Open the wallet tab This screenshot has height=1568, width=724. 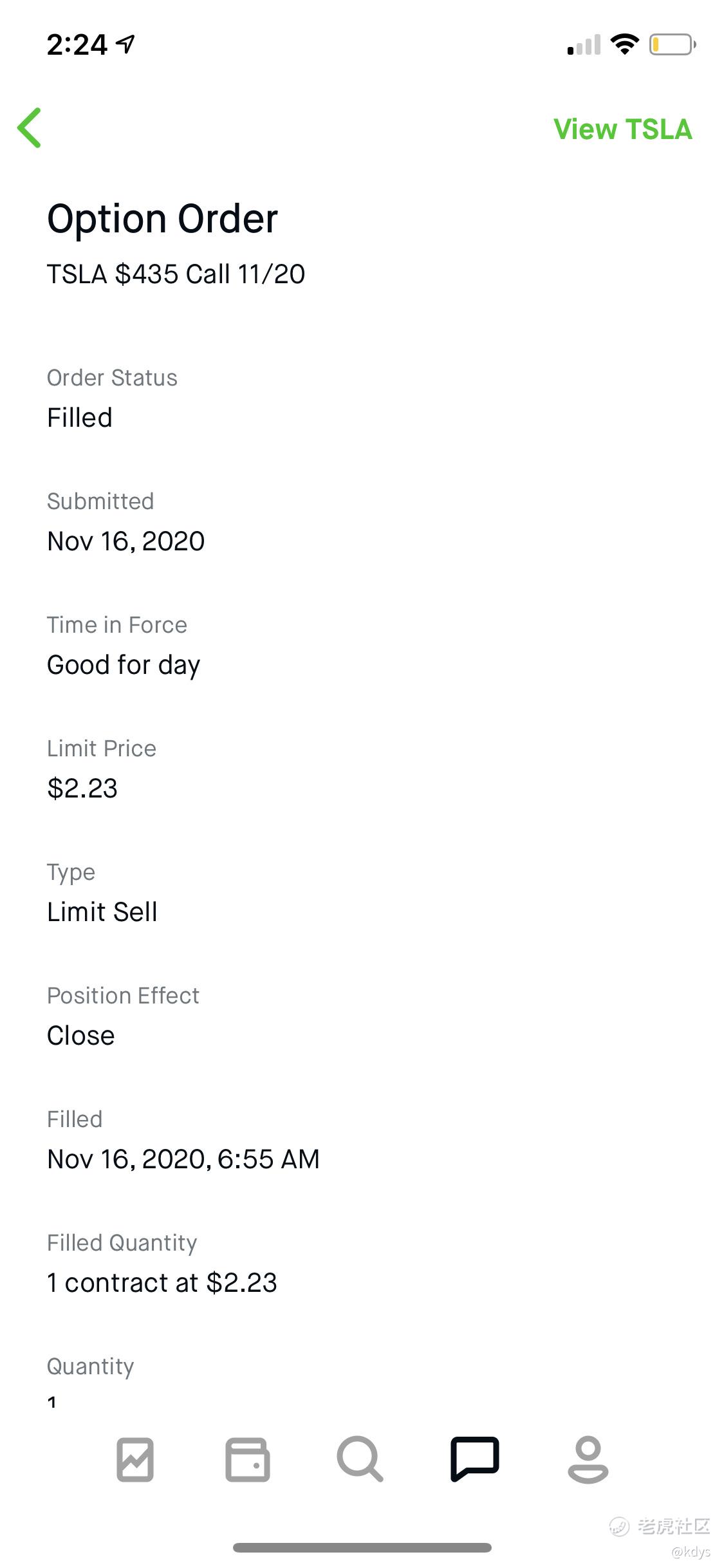pos(247,1459)
